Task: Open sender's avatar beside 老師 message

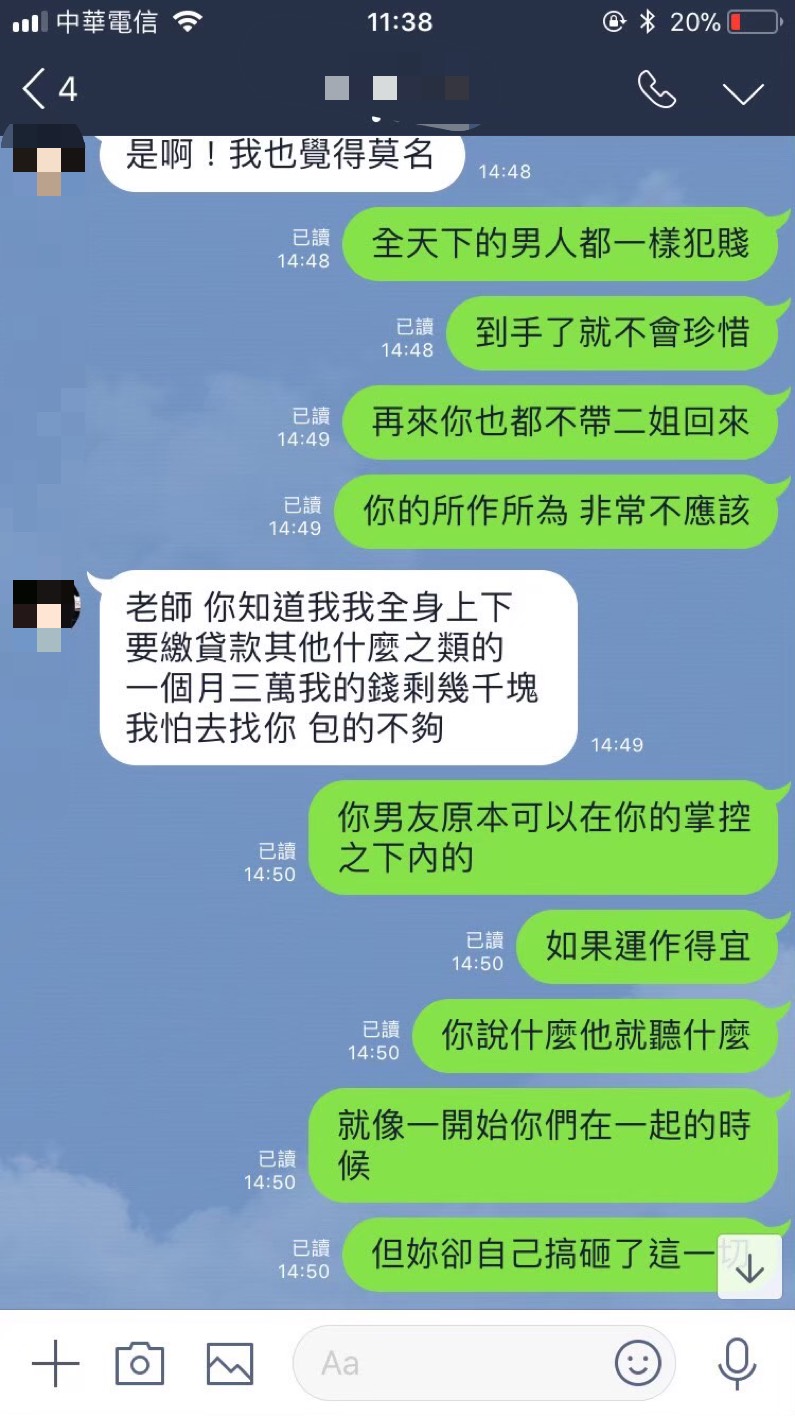Action: click(x=46, y=608)
